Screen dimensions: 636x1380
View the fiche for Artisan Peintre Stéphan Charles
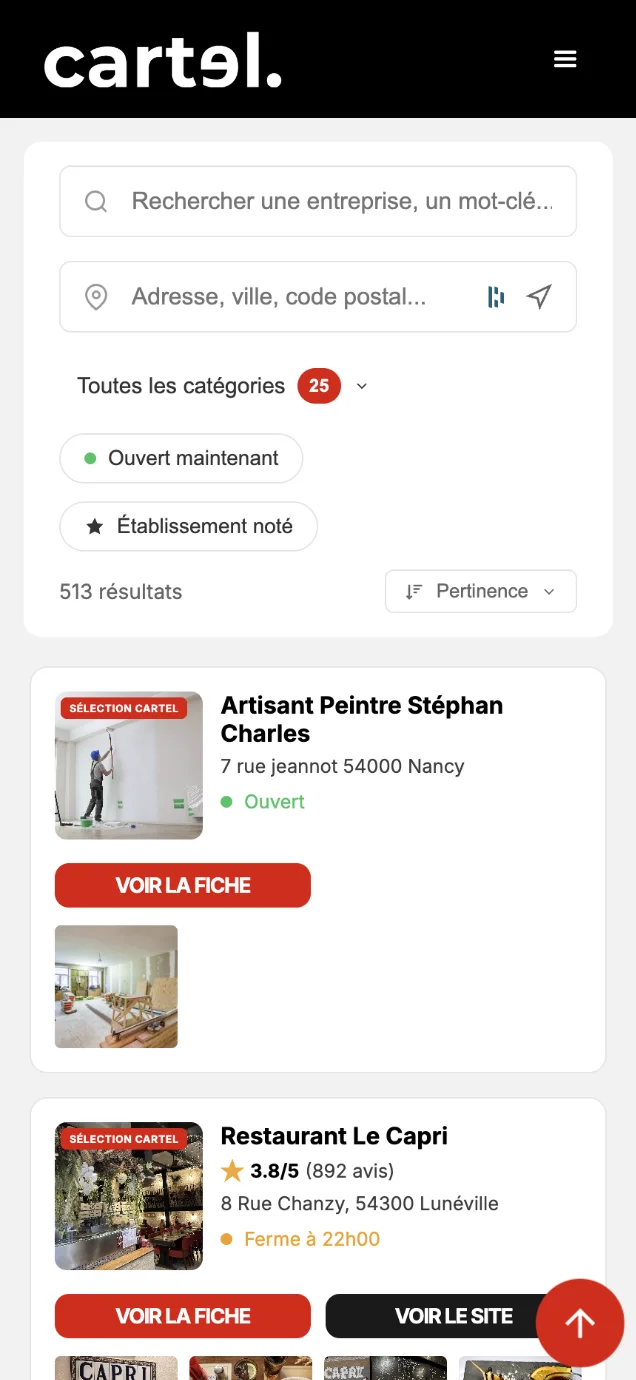pyautogui.click(x=183, y=885)
